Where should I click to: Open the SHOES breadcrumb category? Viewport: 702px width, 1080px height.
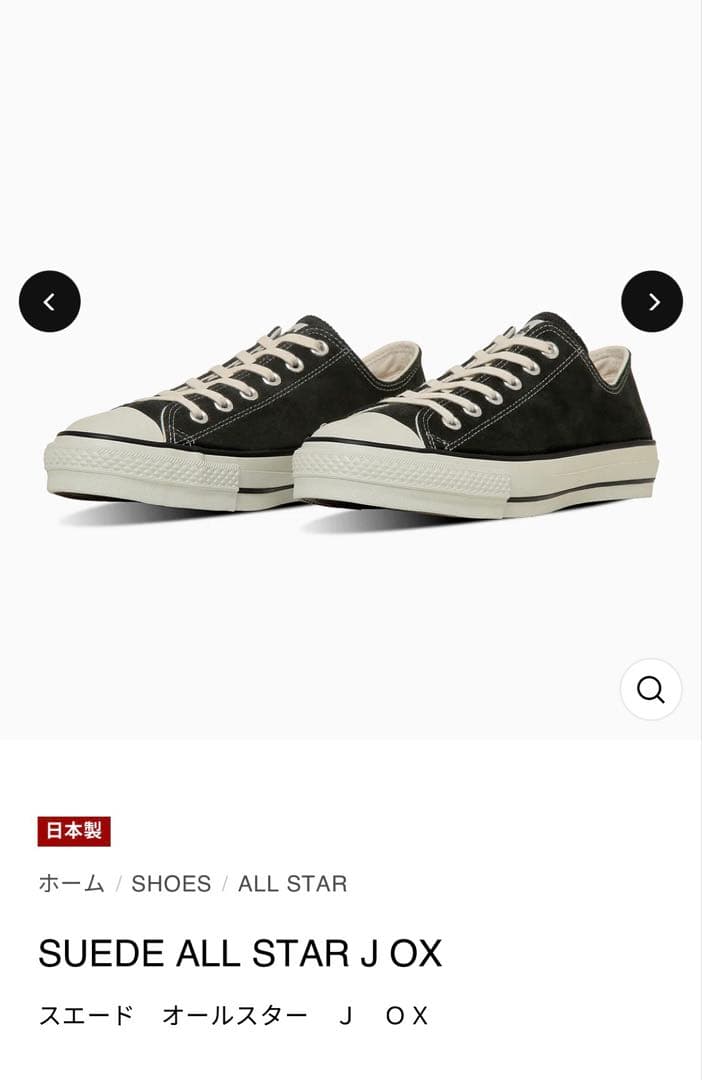coord(171,884)
